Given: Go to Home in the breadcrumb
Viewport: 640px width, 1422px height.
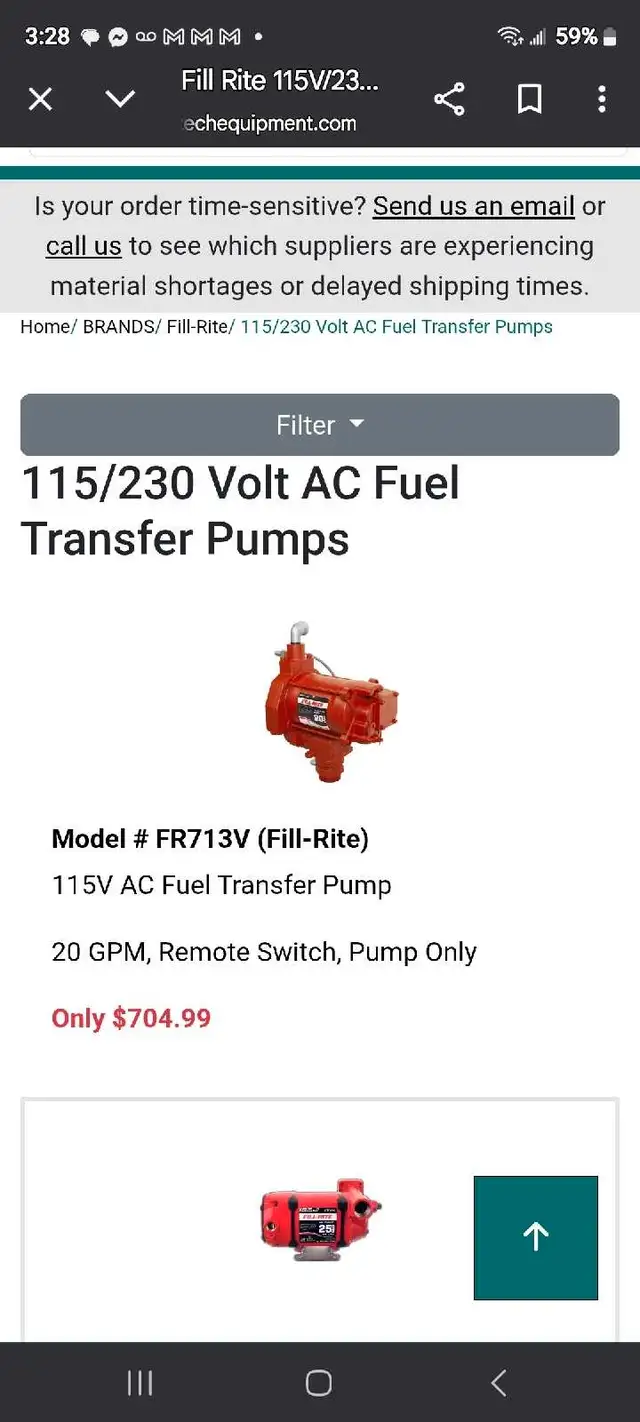Looking at the screenshot, I should point(44,327).
